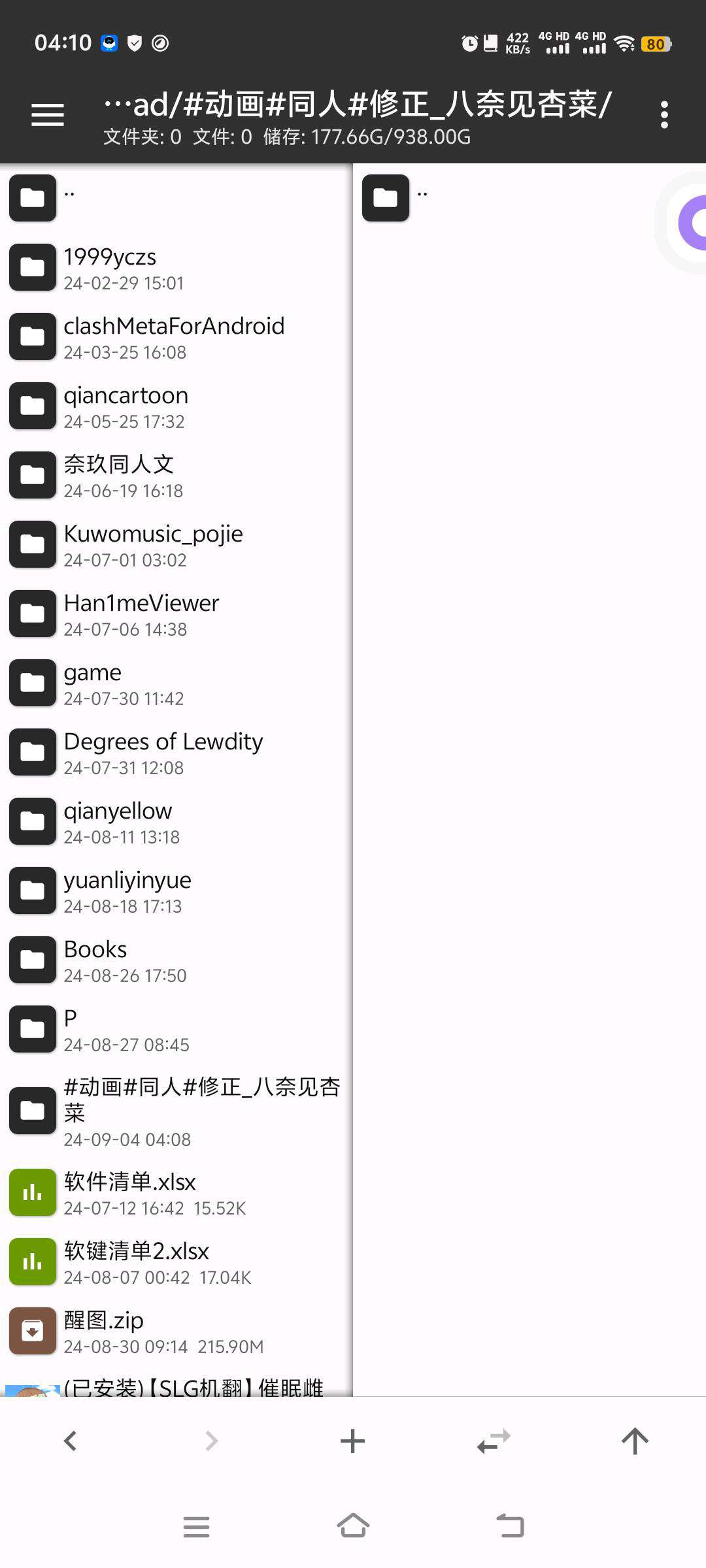Open the Han1meViewer folder
Screen dimensions: 706x1568
(141, 614)
